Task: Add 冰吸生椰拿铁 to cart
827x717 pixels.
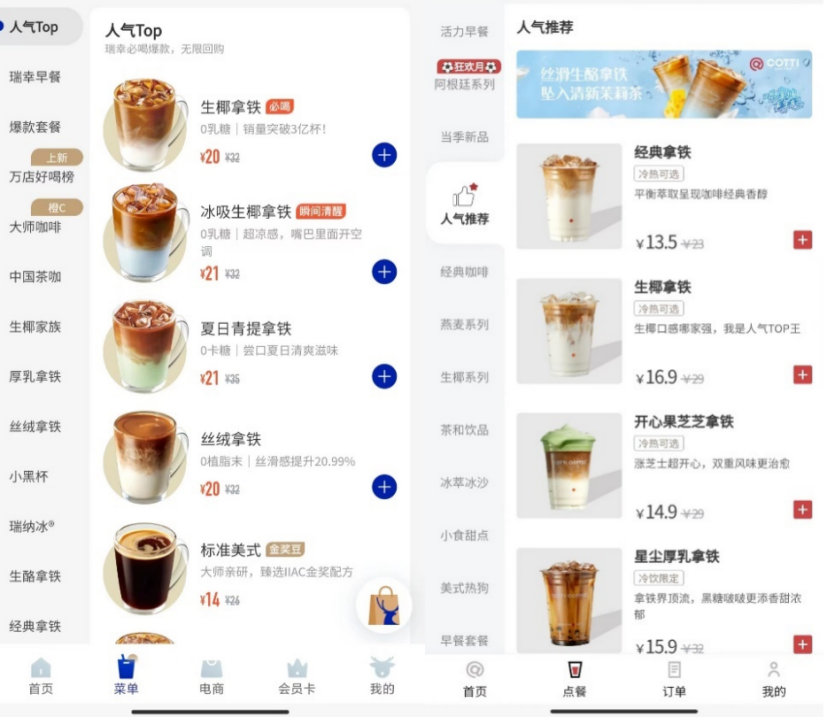Action: pos(384,272)
